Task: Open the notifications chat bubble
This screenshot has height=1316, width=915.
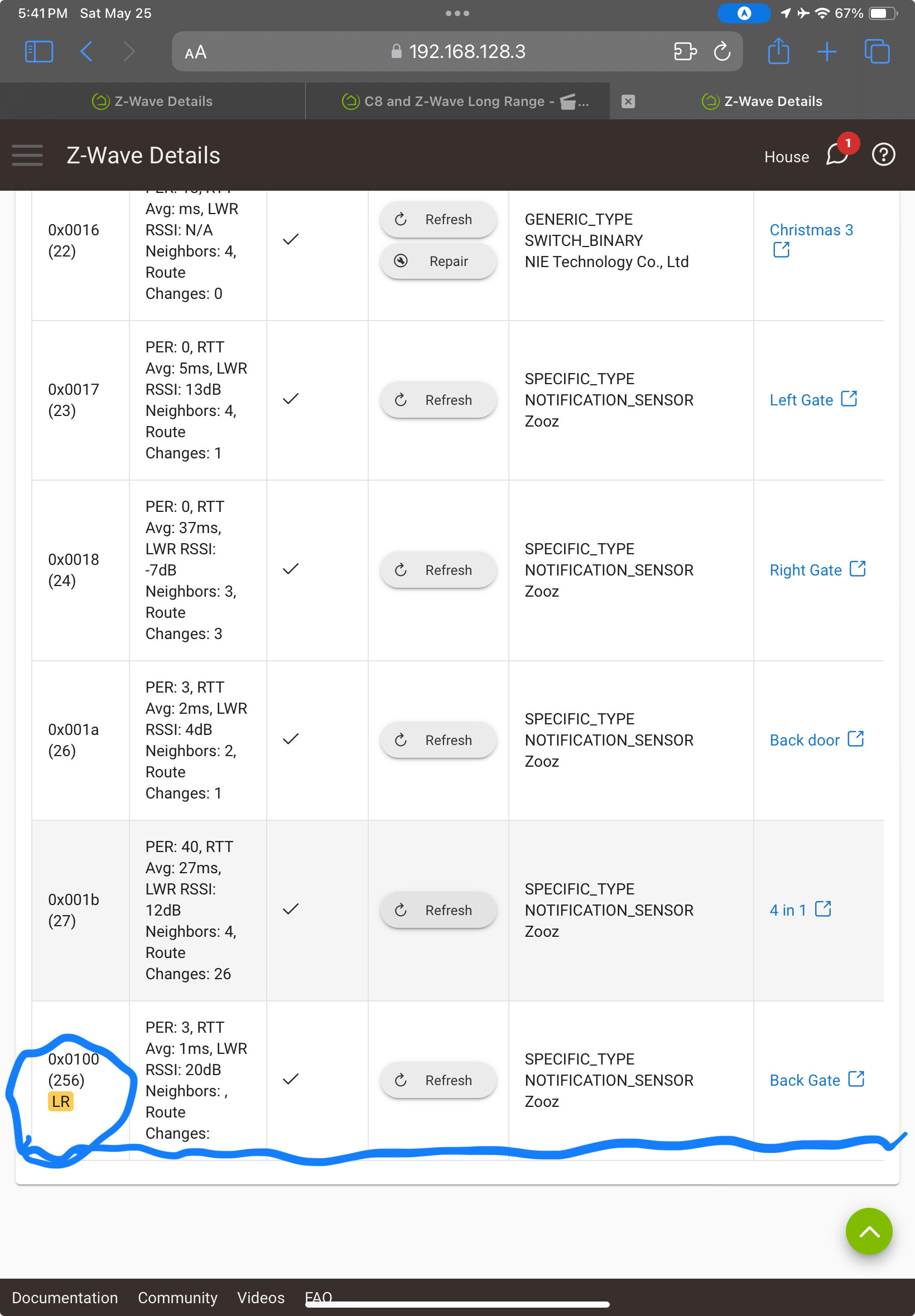Action: coord(836,154)
